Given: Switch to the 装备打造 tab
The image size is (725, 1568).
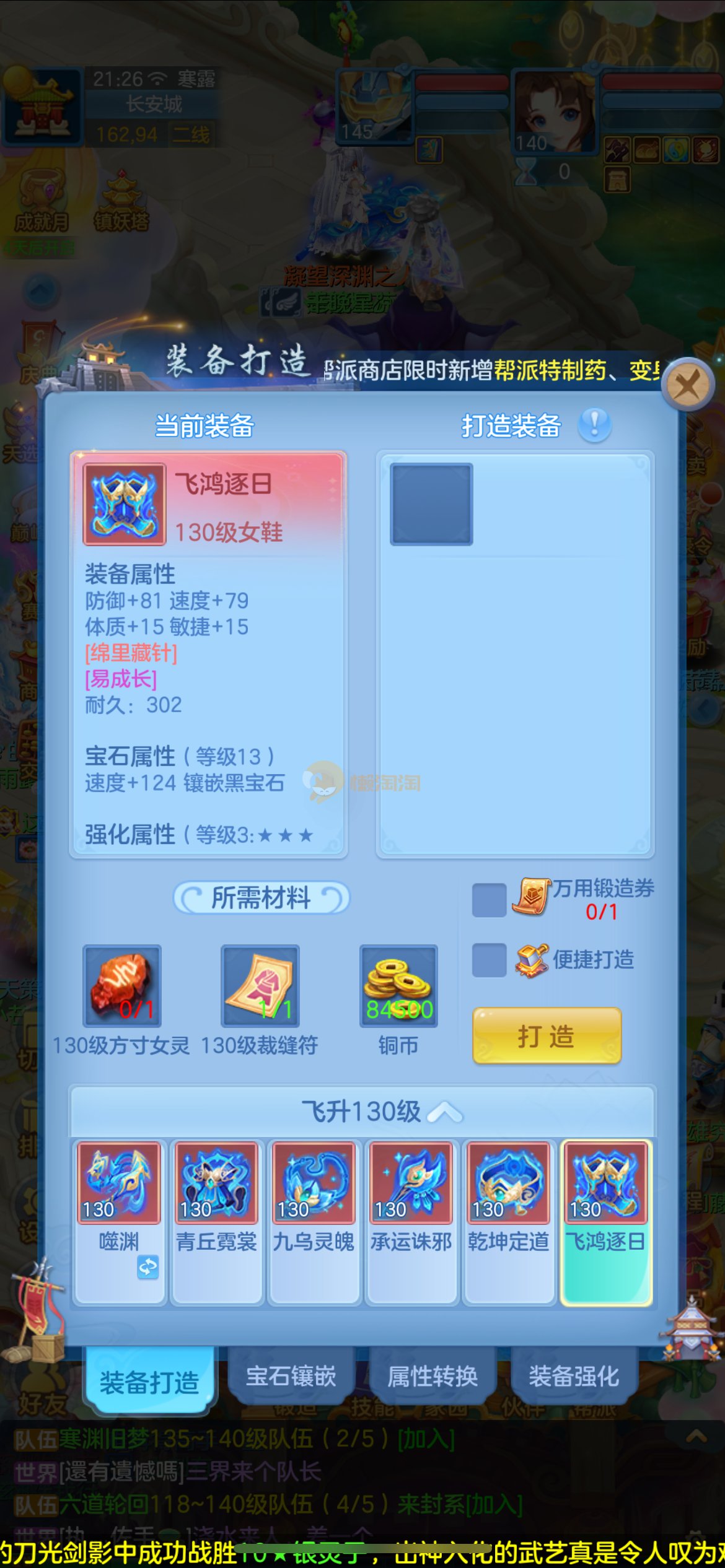Looking at the screenshot, I should point(149,1381).
